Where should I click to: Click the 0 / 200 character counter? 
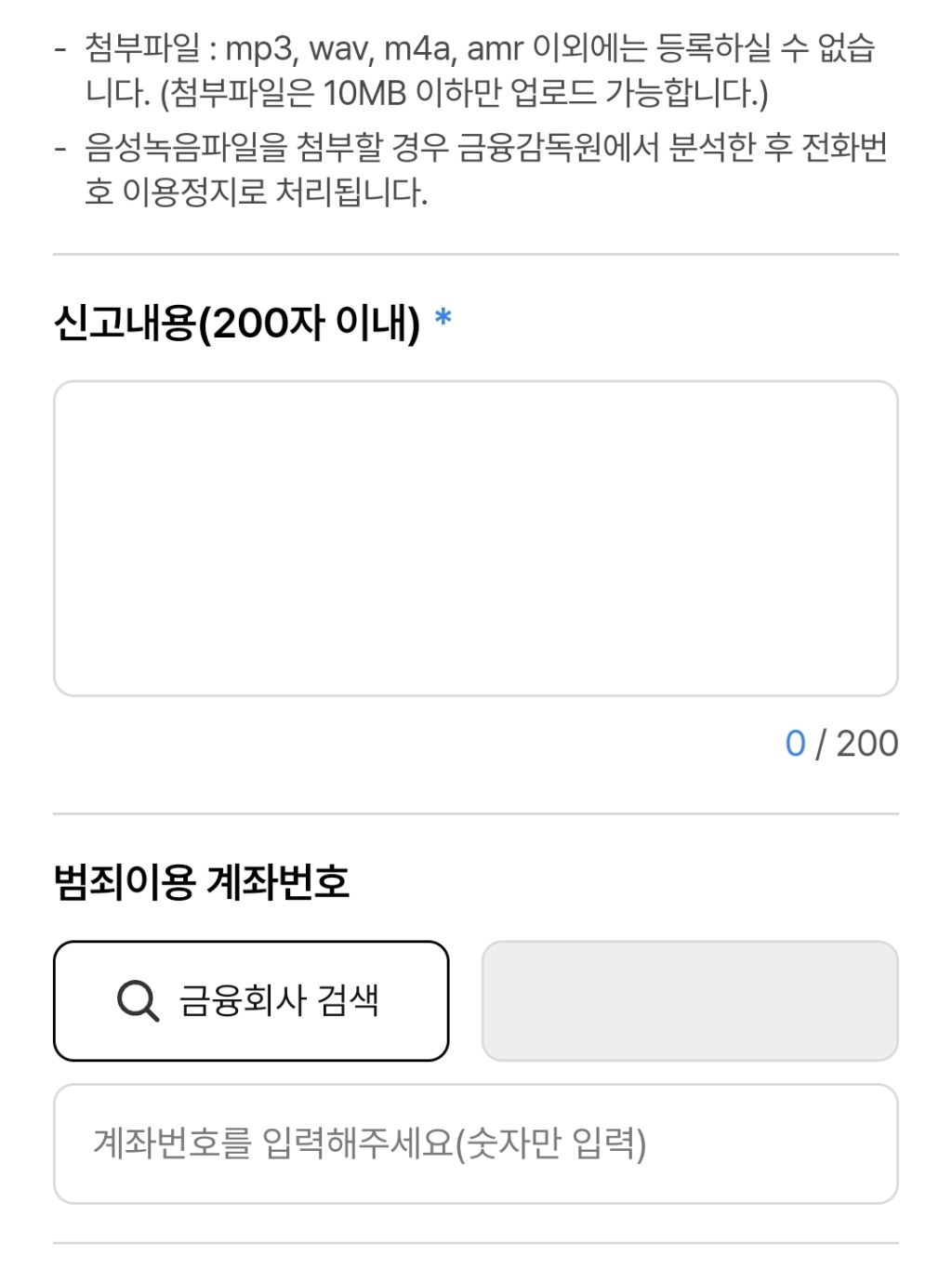click(841, 741)
